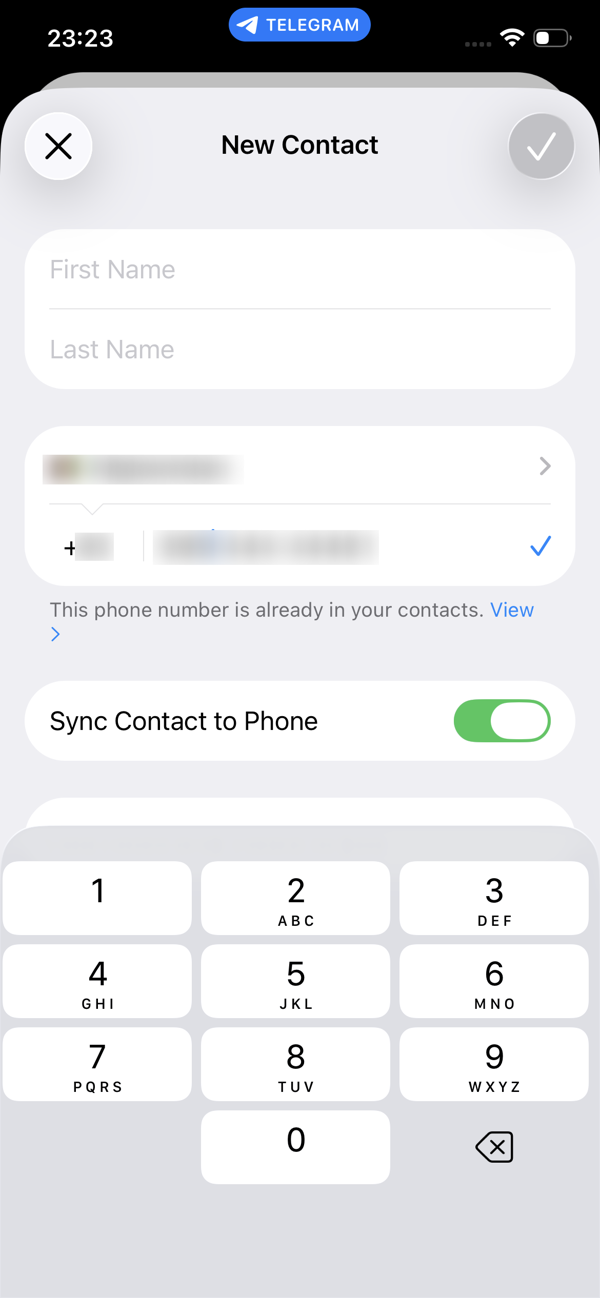Close the New Contact sheet
Viewport: 600px width, 1298px height.
[59, 146]
